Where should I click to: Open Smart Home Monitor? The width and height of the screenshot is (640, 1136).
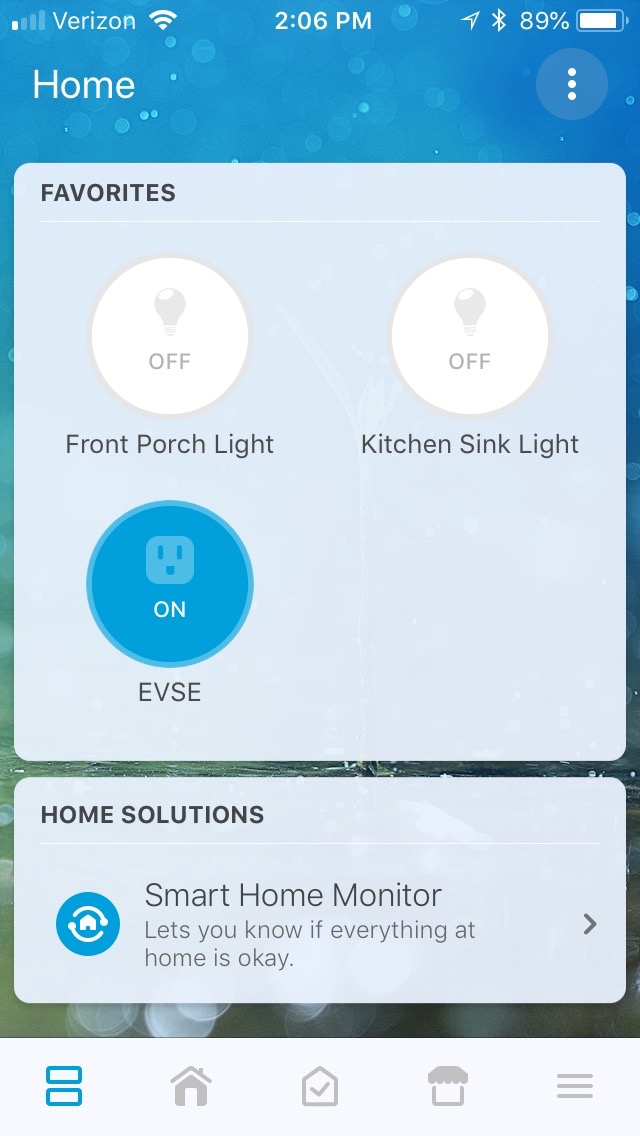(320, 924)
